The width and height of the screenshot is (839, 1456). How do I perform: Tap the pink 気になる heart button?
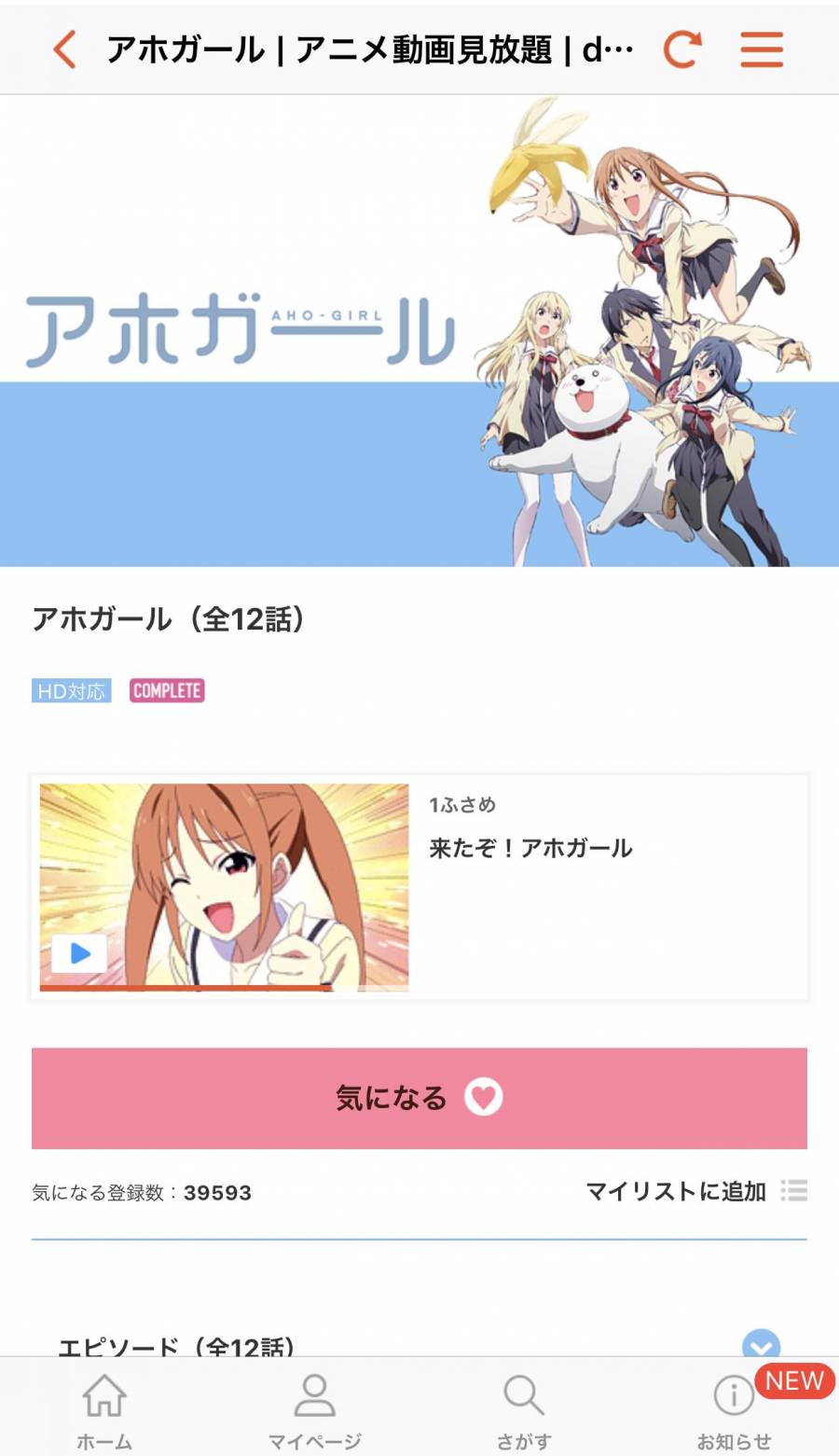tap(419, 1098)
